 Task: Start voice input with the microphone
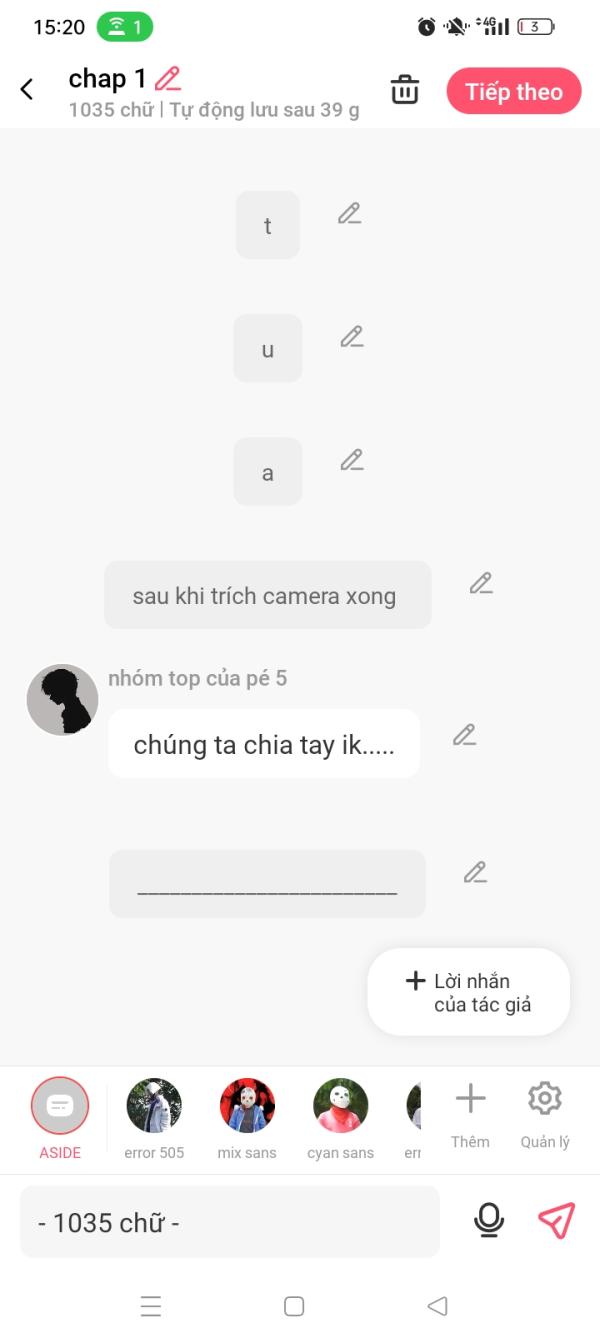[489, 1221]
